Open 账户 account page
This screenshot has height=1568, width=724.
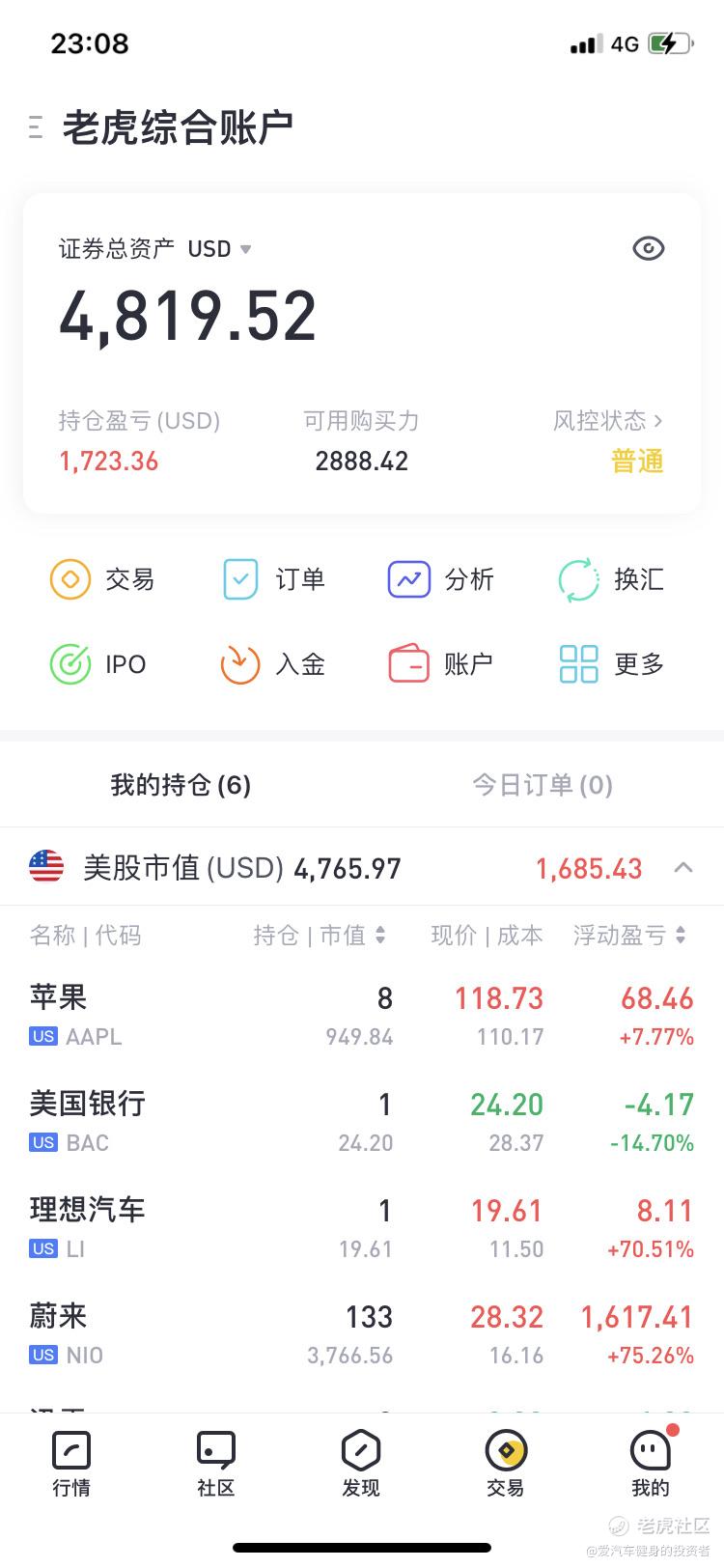click(x=441, y=664)
